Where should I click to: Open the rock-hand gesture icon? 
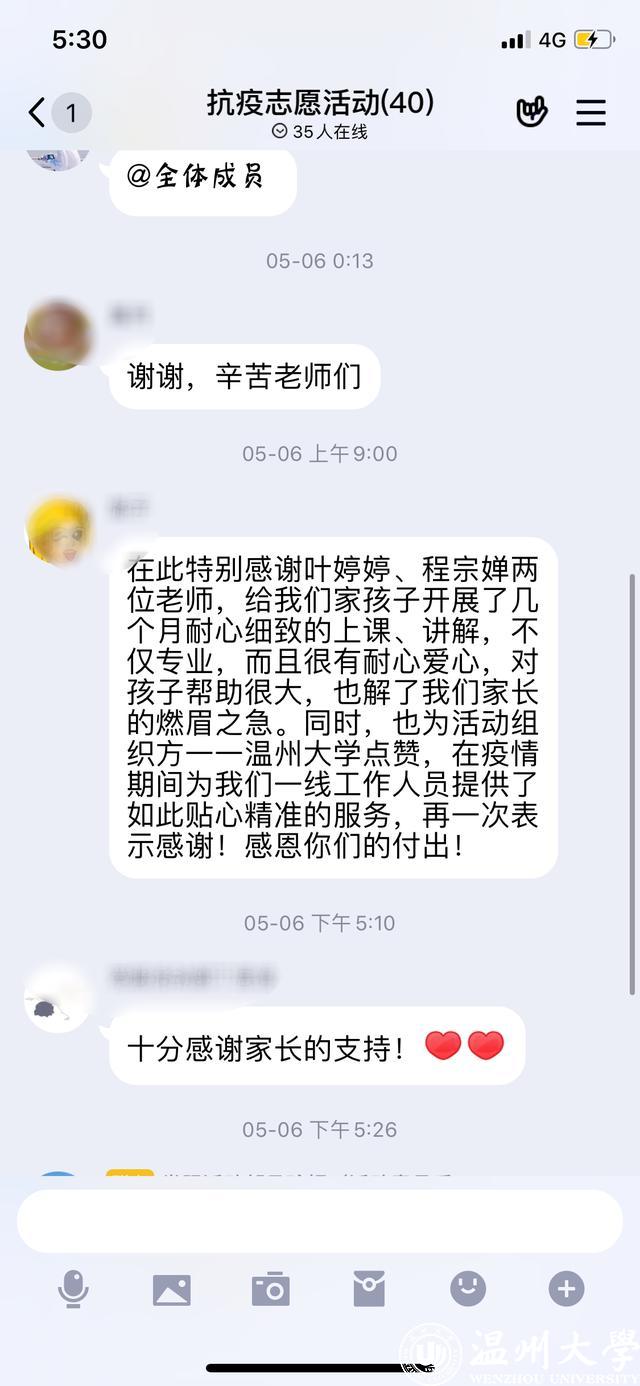click(531, 113)
